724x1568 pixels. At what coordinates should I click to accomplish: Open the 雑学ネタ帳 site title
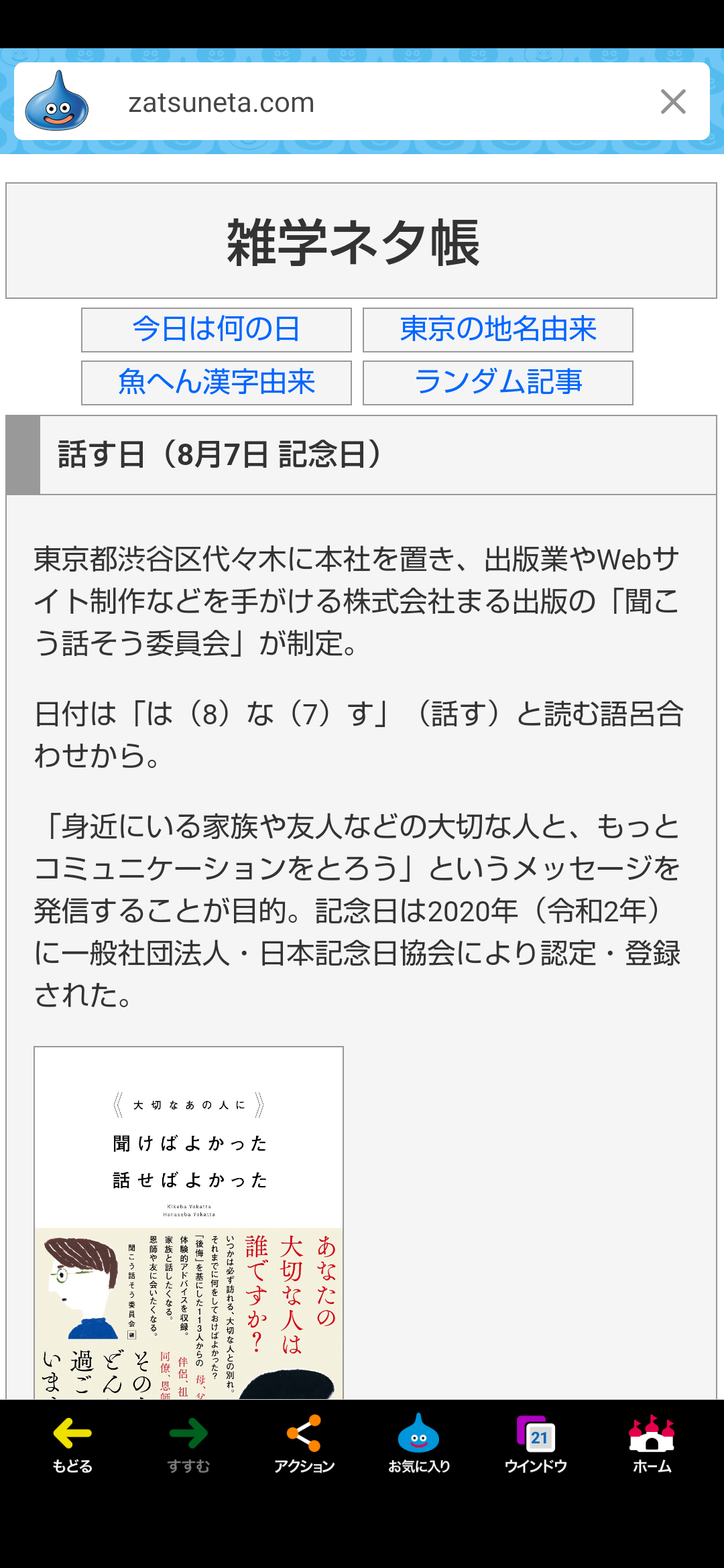pyautogui.click(x=353, y=243)
